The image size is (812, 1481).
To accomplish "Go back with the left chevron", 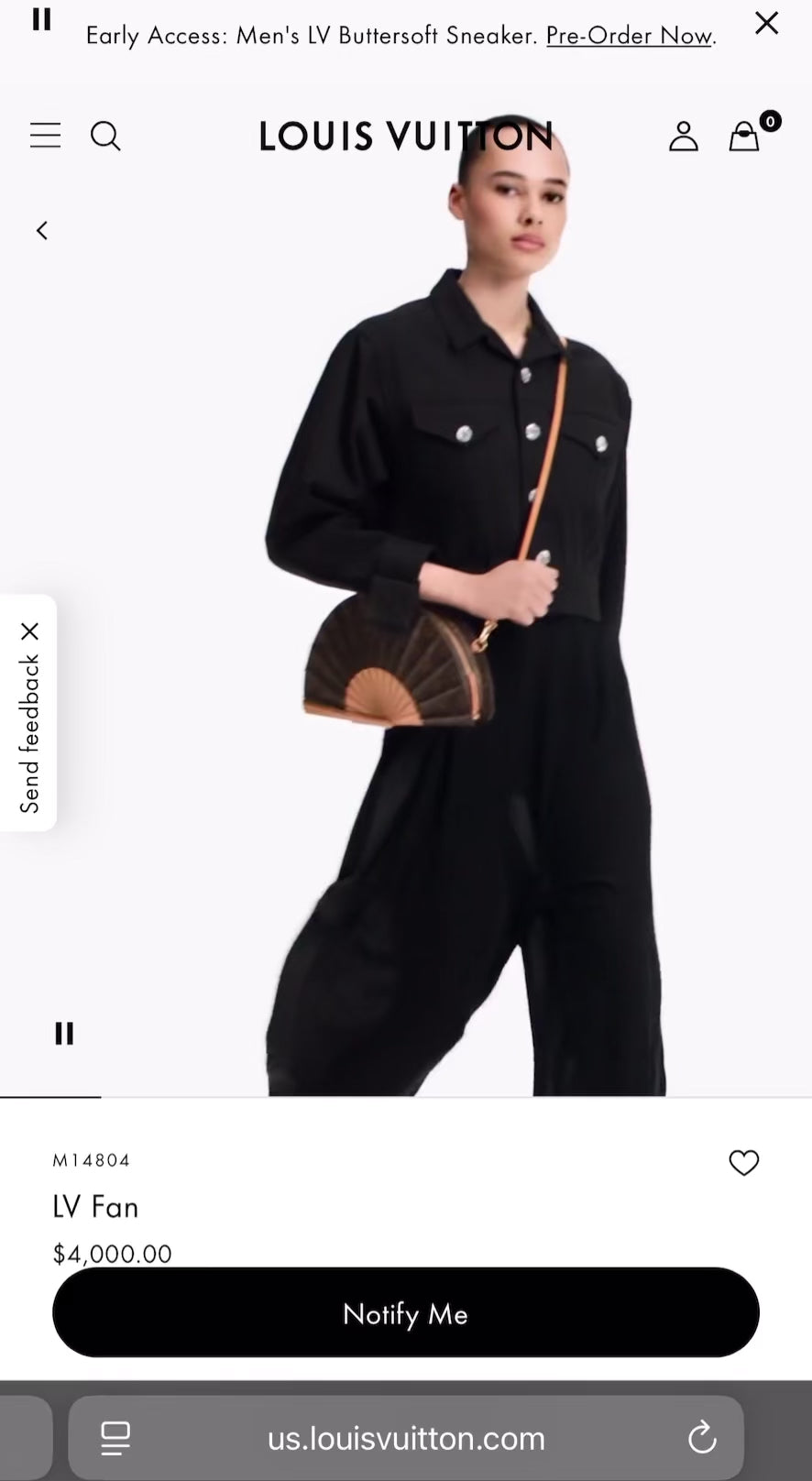I will 42,231.
